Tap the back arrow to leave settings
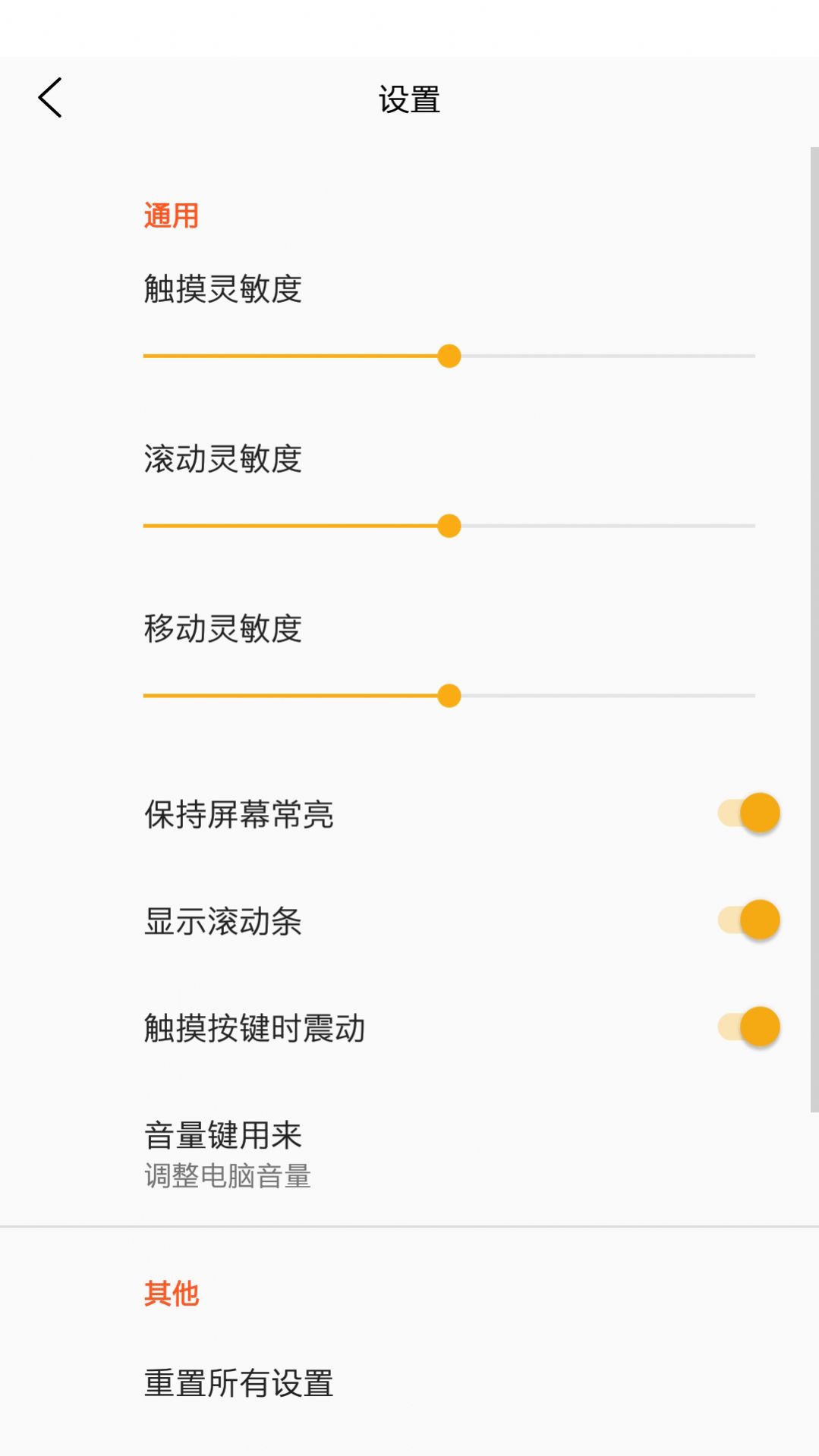819x1456 pixels. pos(50,97)
